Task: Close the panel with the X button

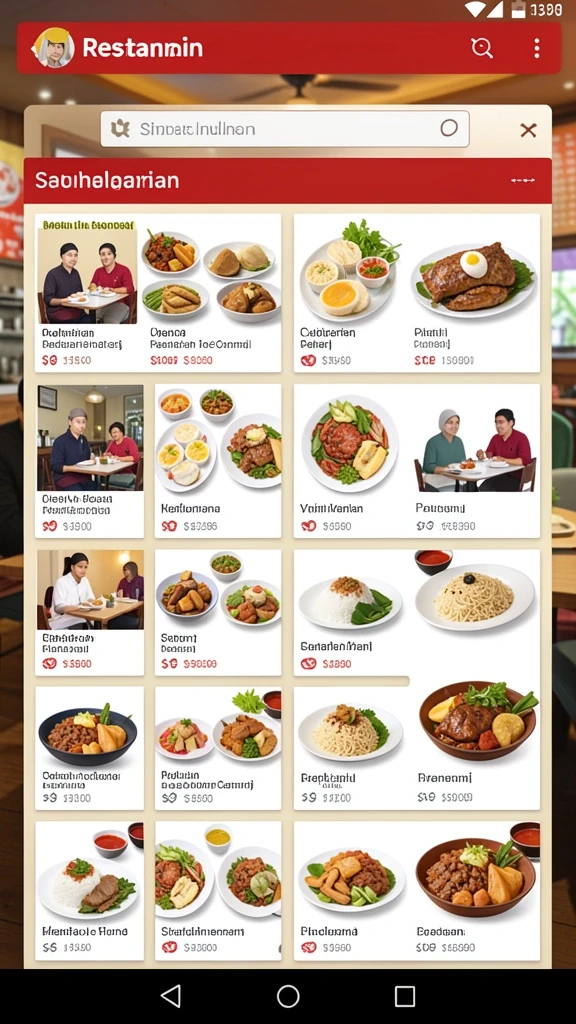Action: [528, 130]
